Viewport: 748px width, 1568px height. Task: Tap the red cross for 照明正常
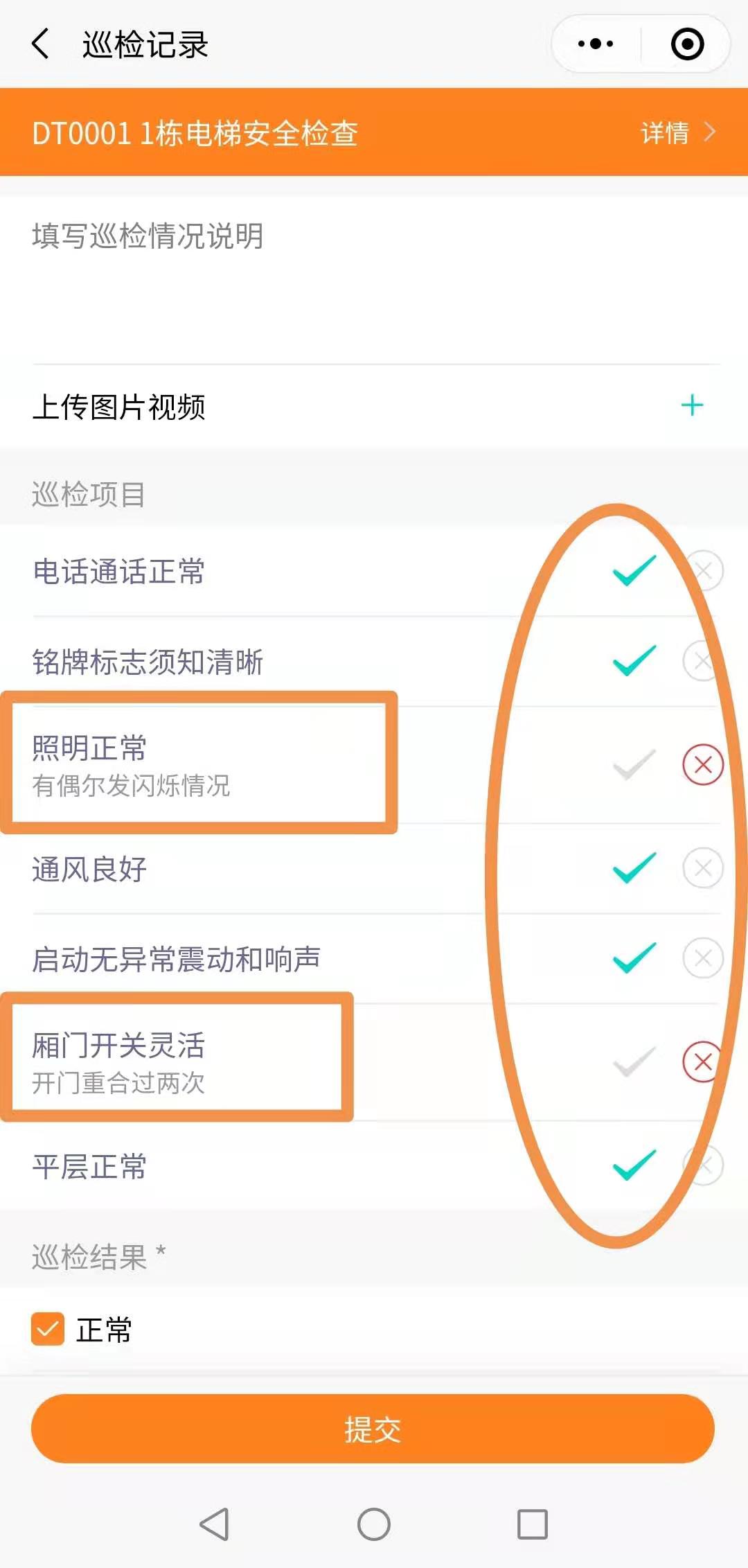[703, 765]
